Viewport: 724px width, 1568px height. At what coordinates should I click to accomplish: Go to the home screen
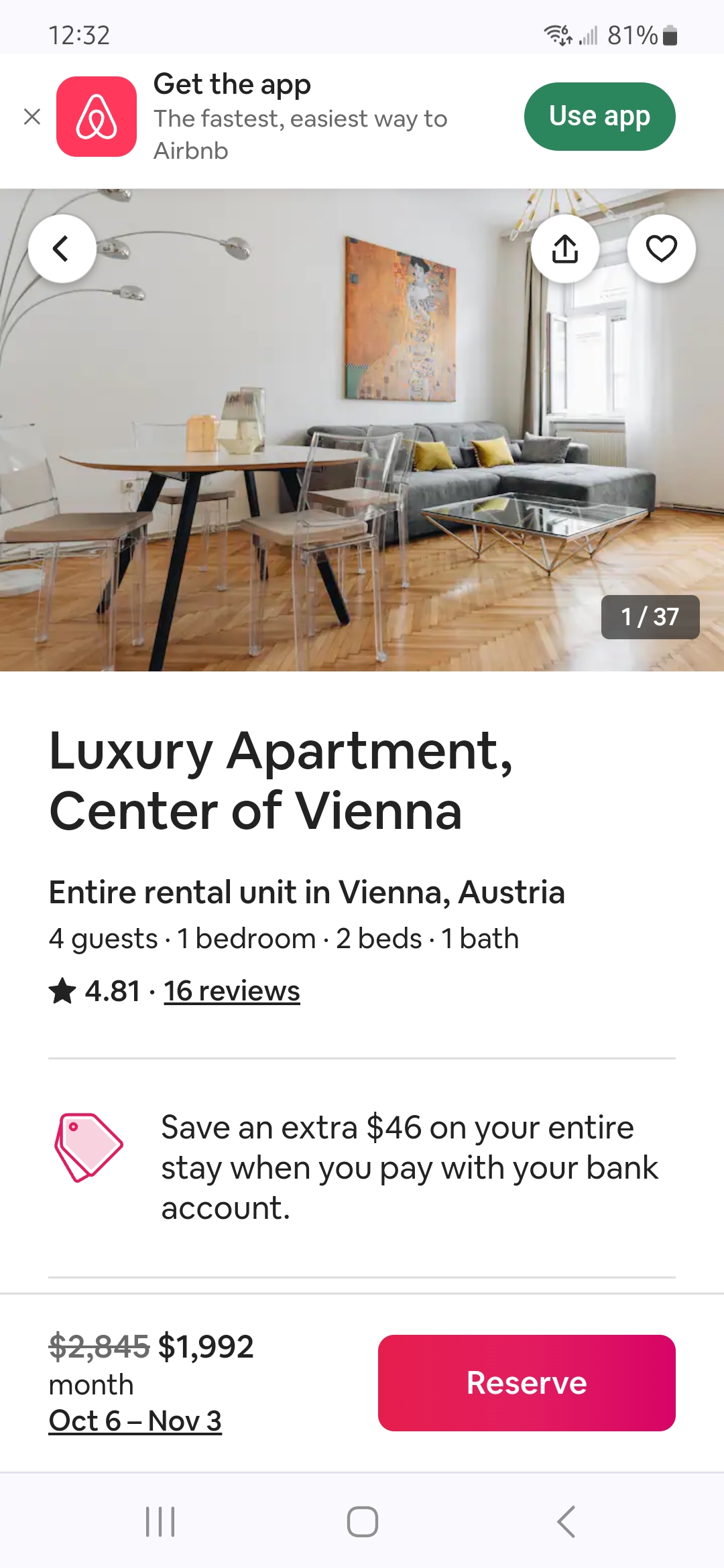[x=362, y=1521]
